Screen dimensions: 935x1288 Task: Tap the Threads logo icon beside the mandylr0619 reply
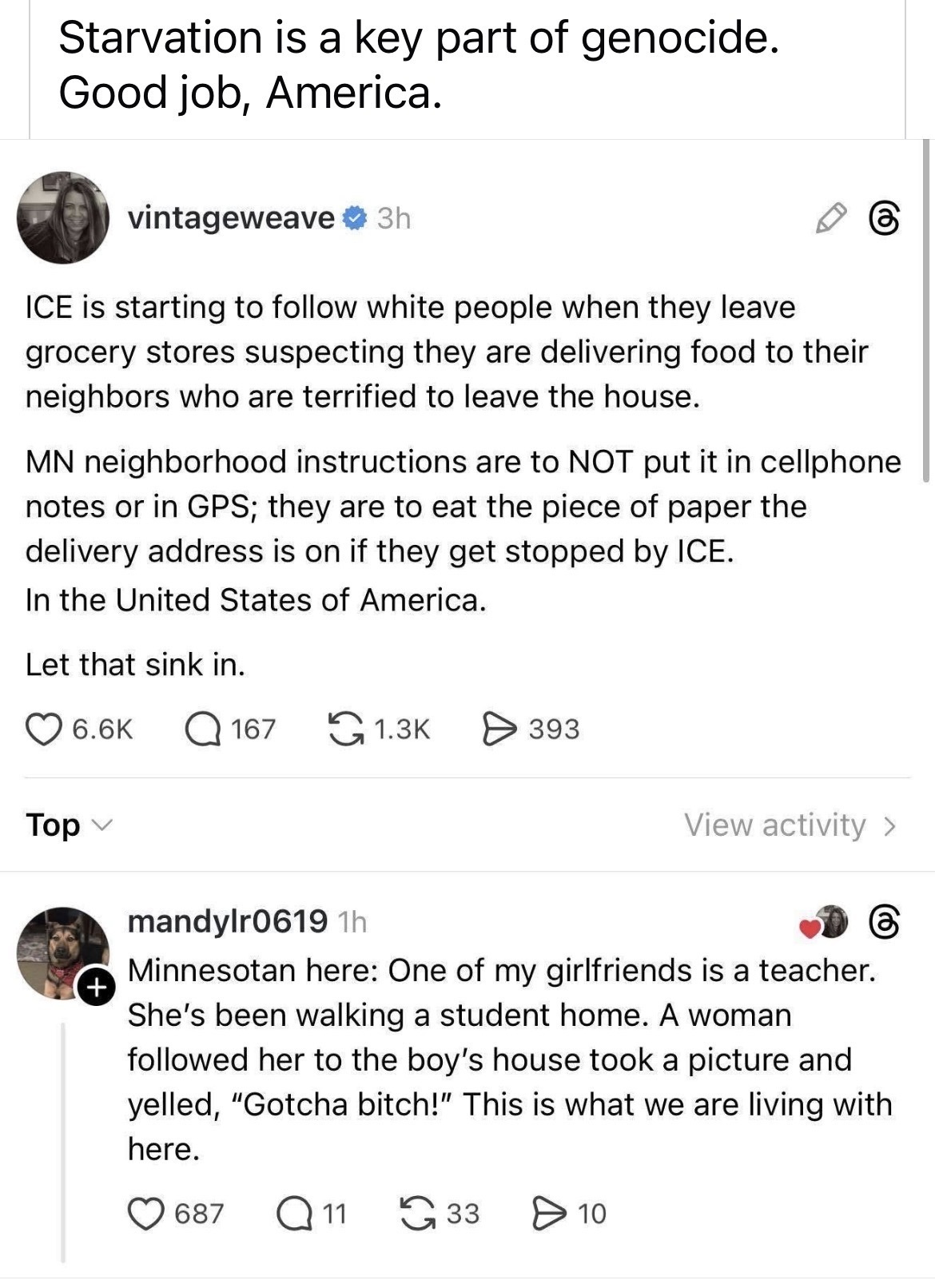point(885,922)
